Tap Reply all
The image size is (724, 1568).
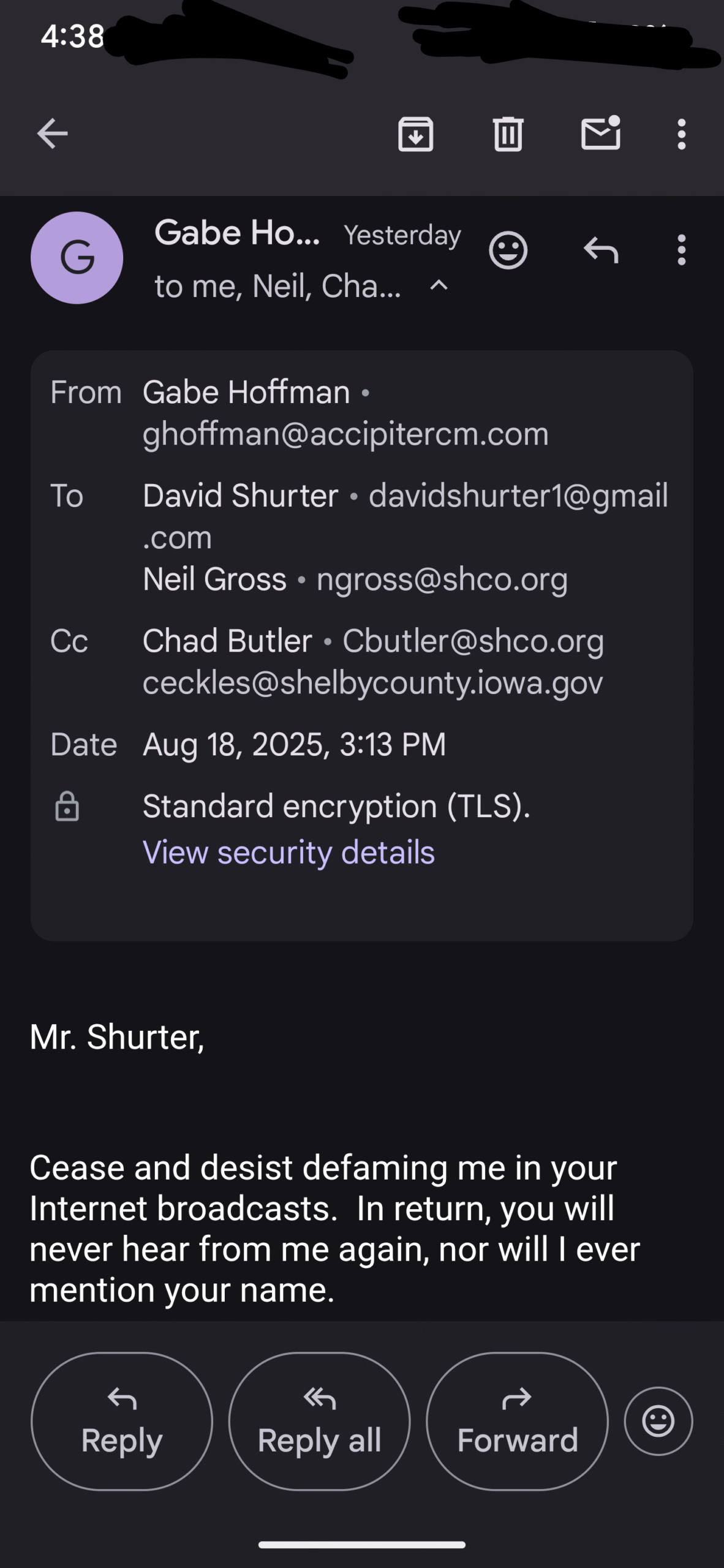point(319,1421)
